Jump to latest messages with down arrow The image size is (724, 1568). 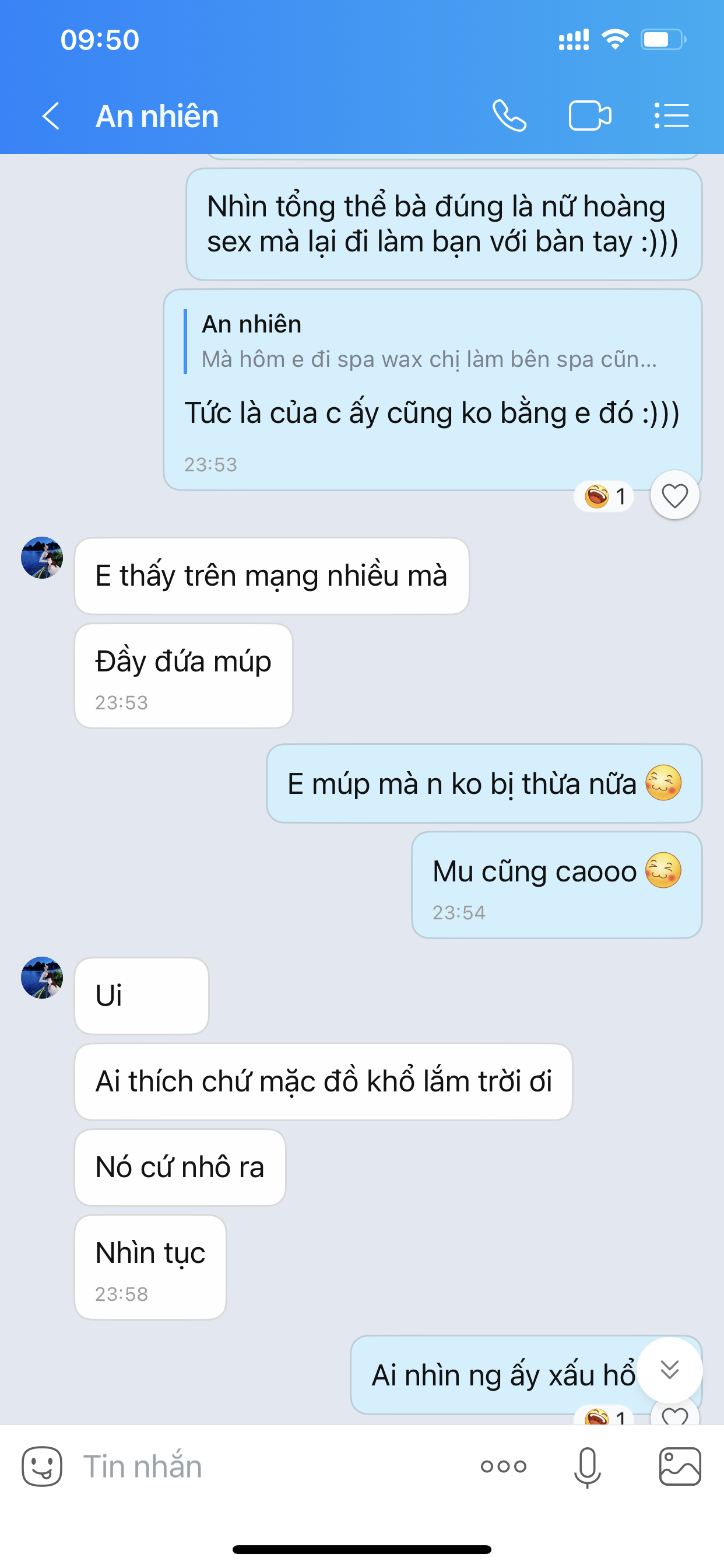pos(669,1370)
